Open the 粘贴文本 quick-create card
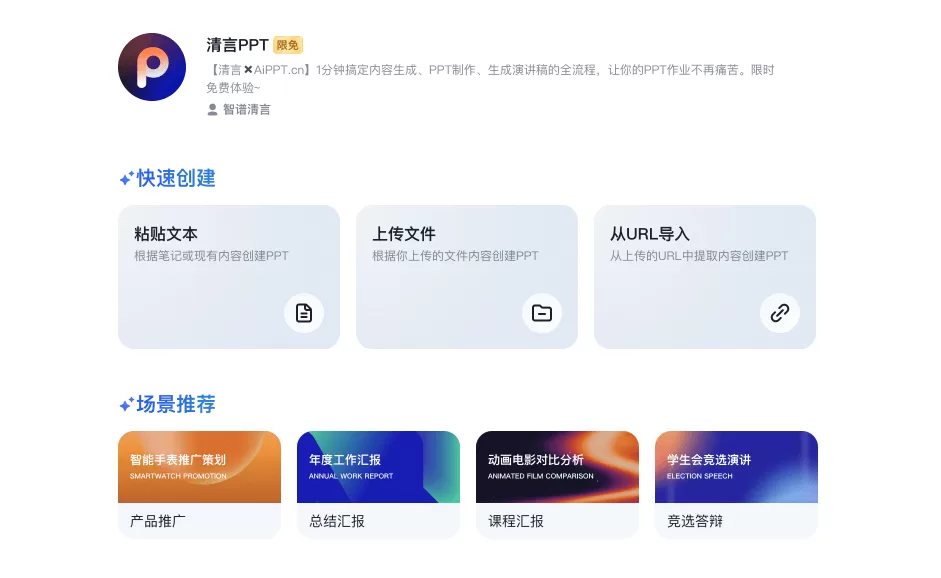Screen dimensions: 941x578 tap(228, 277)
